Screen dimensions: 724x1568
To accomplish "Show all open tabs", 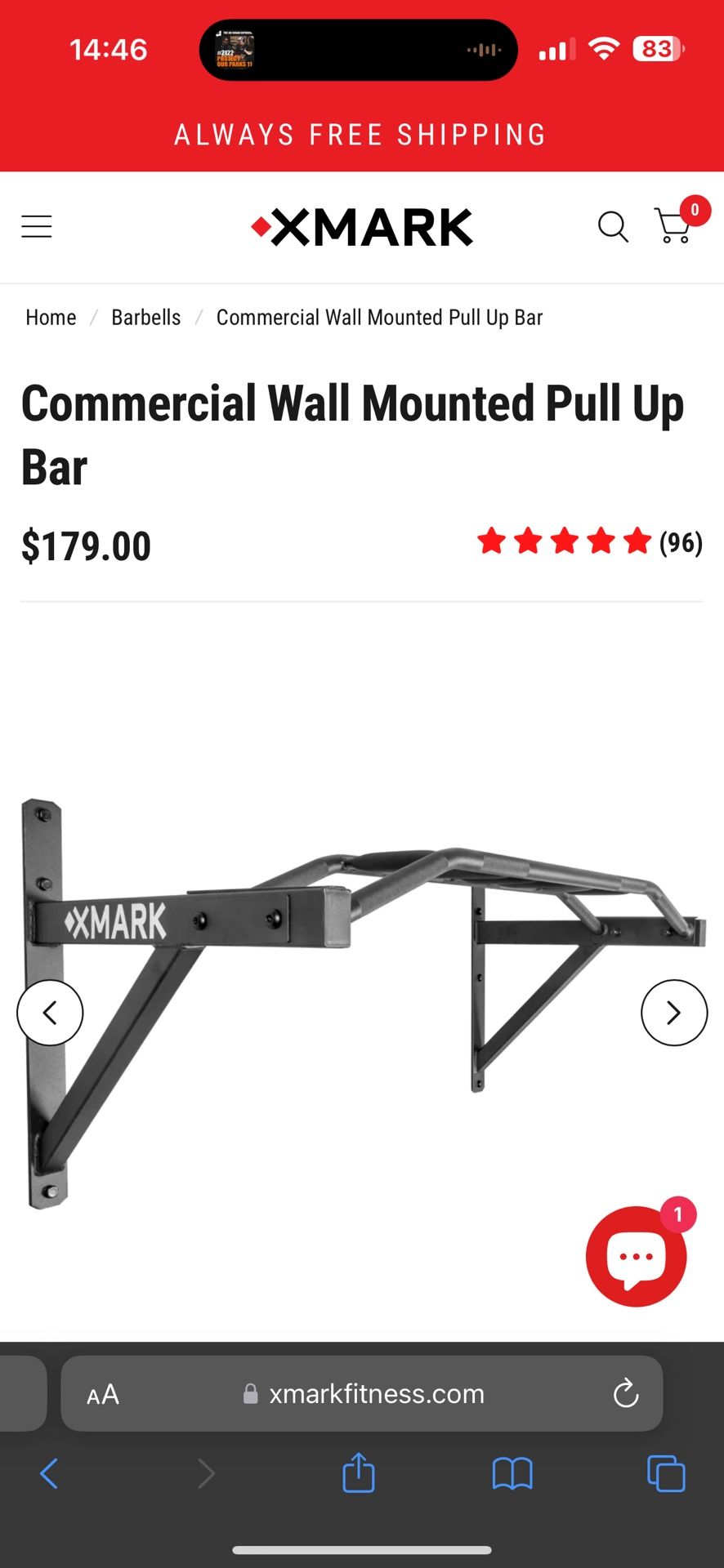I will tap(666, 1474).
